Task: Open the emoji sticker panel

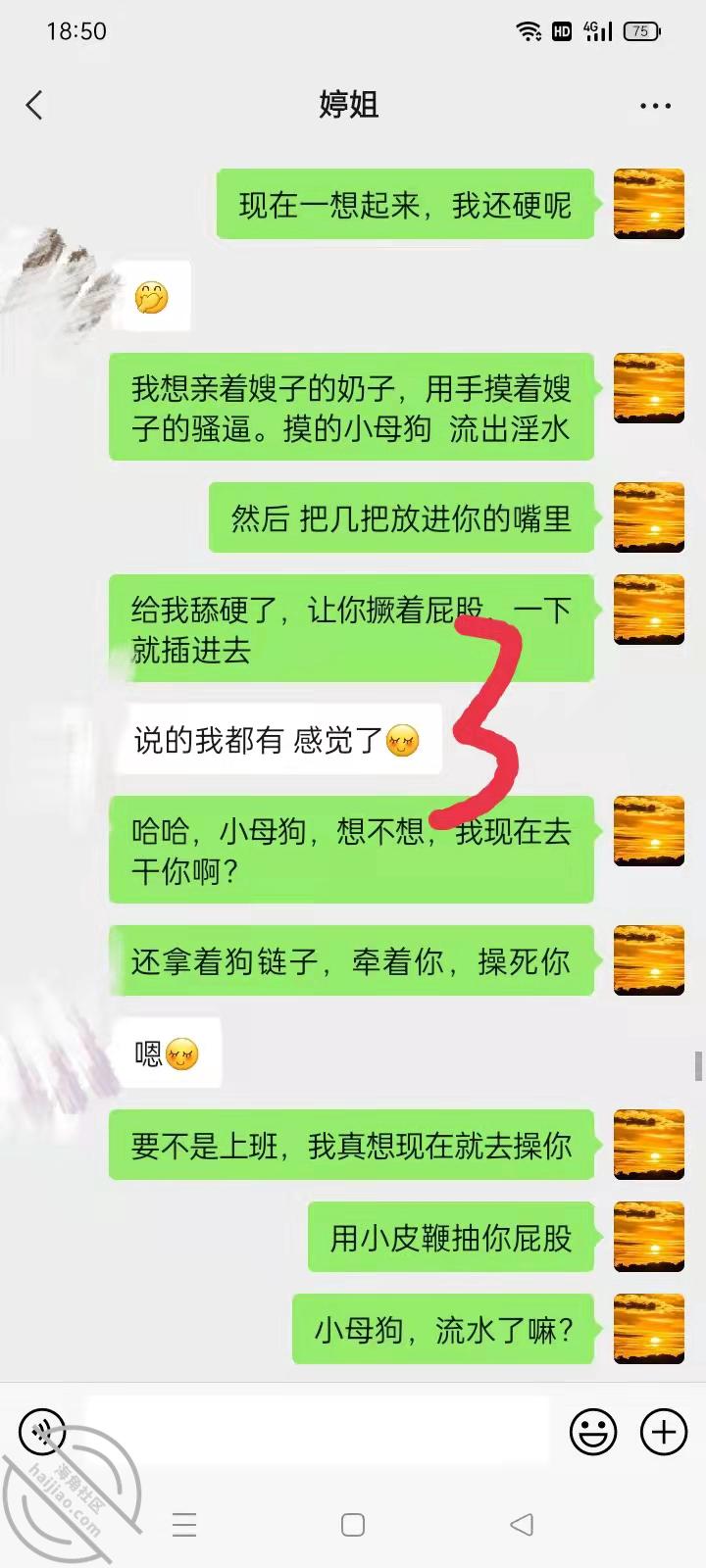Action: click(593, 1433)
